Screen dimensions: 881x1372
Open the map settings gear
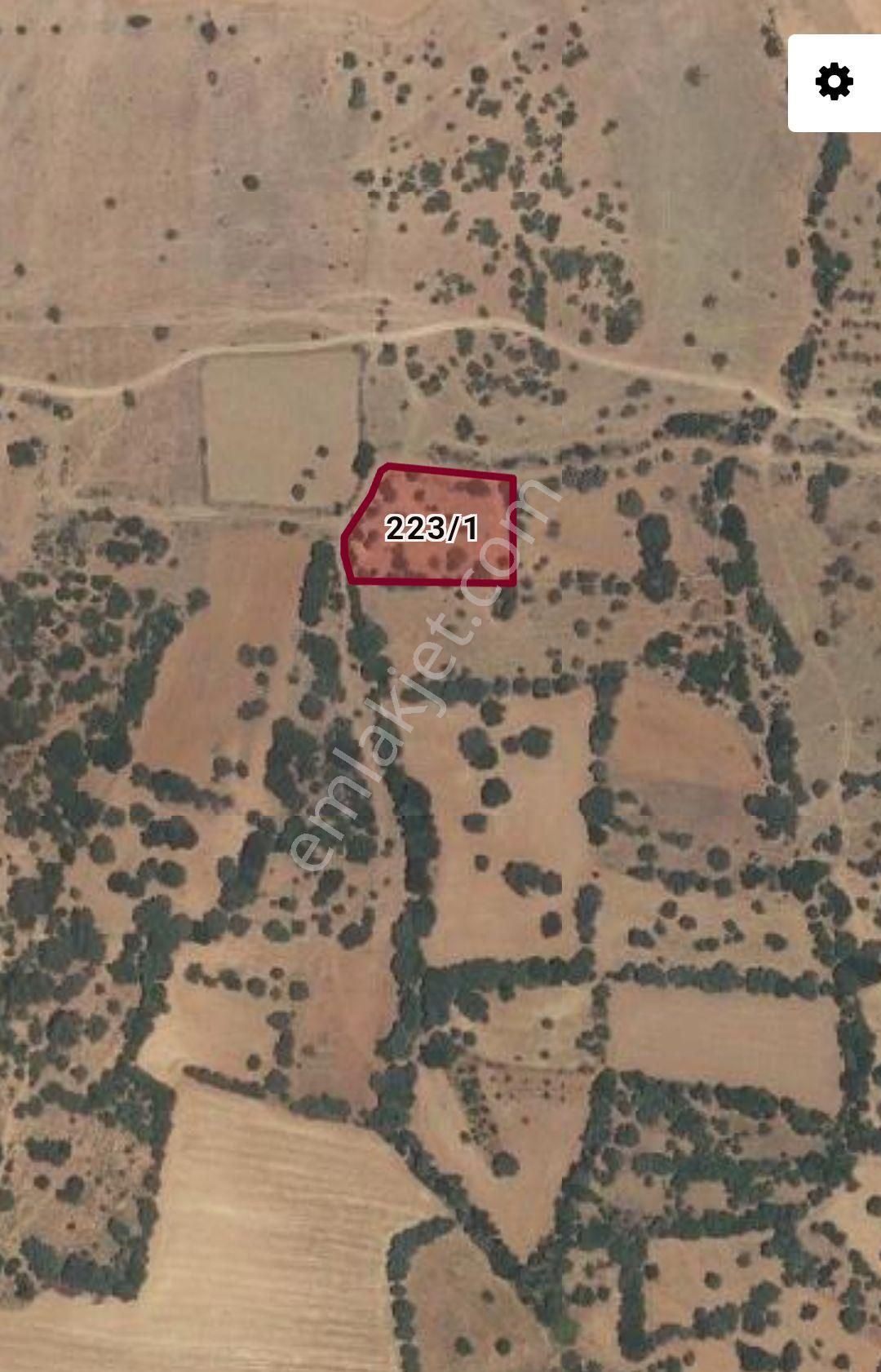(834, 82)
